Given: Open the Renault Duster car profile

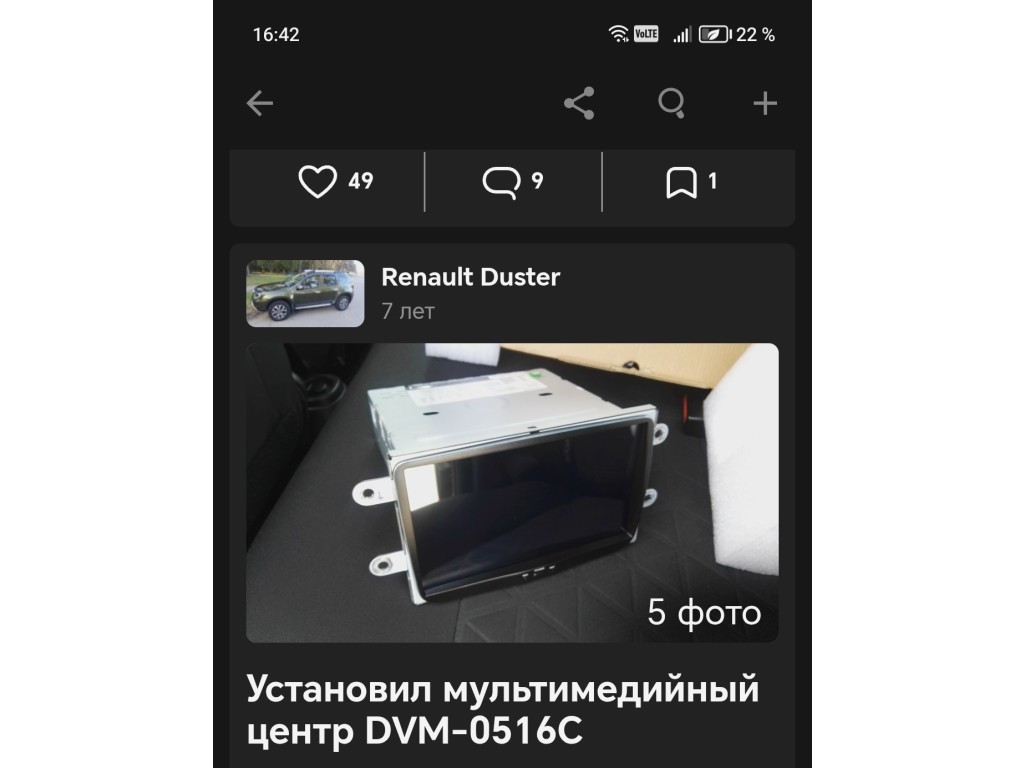Looking at the screenshot, I should click(x=470, y=278).
